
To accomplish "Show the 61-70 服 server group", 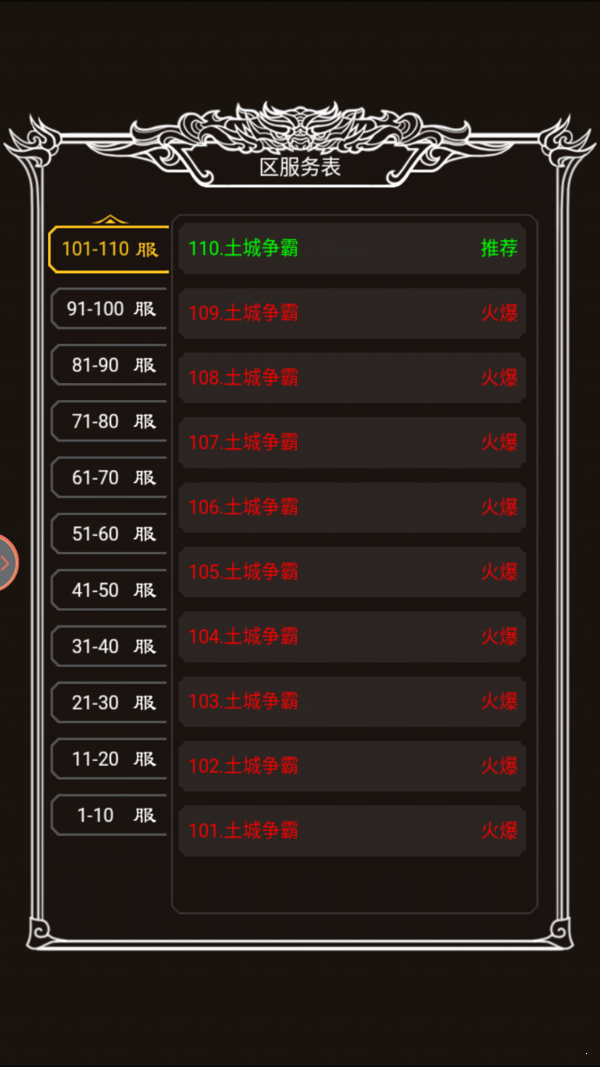I will 109,478.
